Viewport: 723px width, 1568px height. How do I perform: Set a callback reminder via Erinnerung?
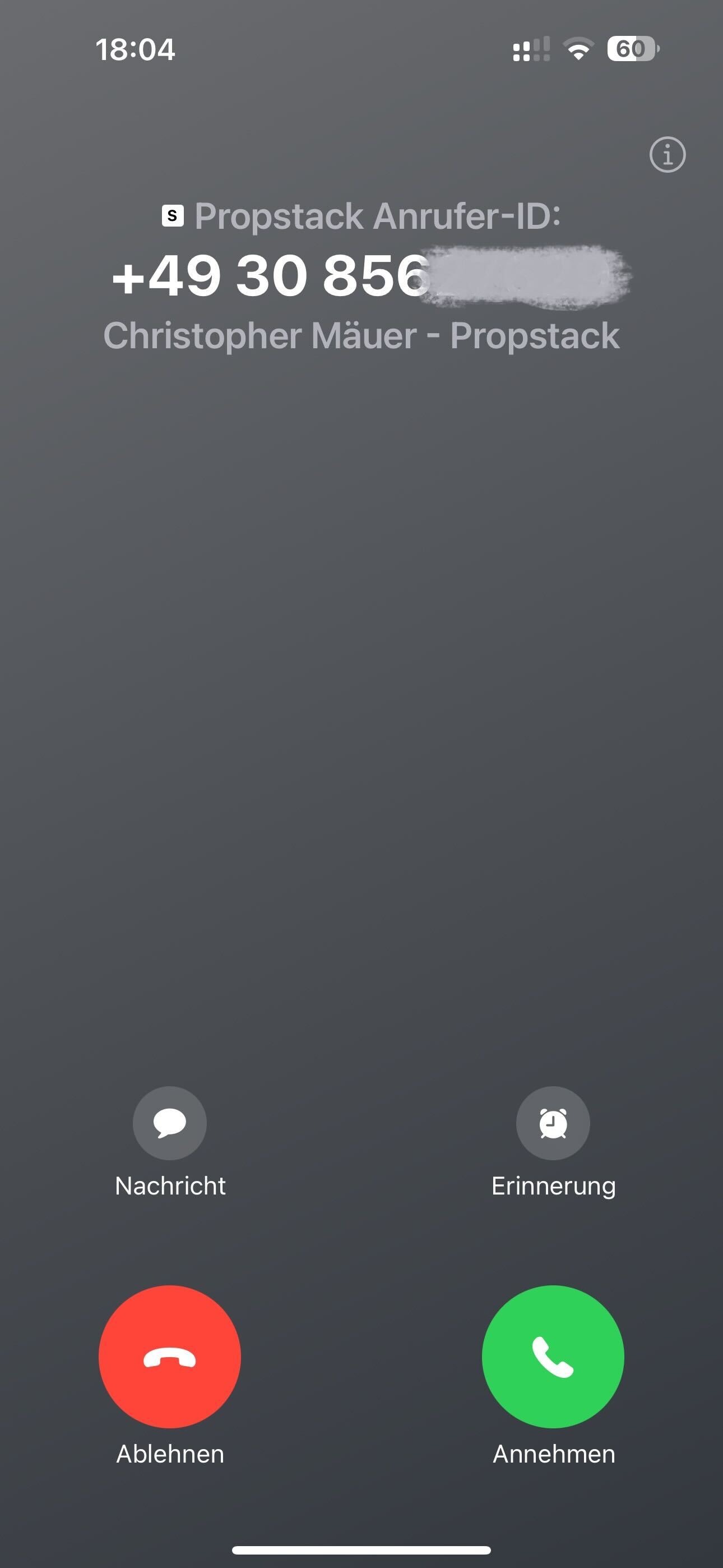click(x=553, y=1123)
